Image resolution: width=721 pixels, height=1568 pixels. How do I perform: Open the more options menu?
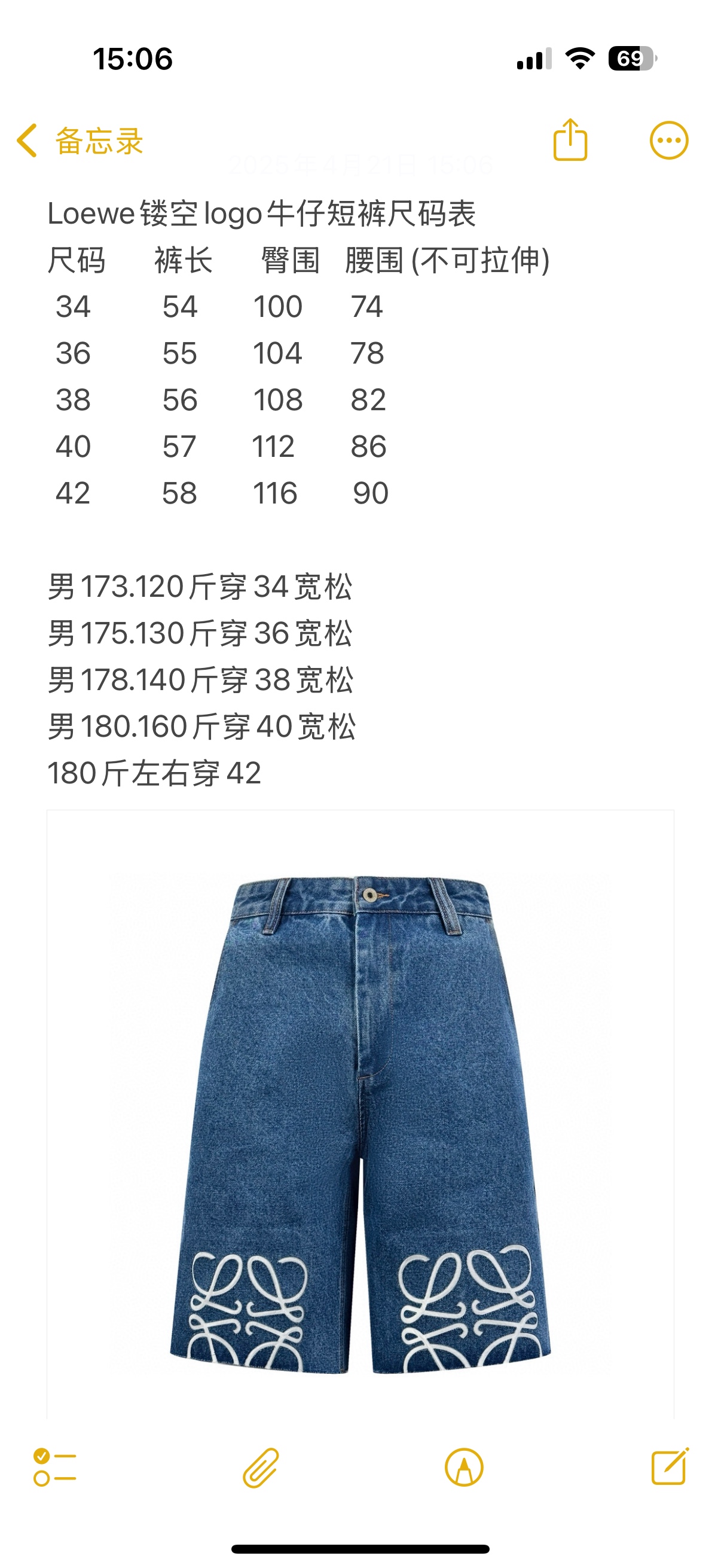tap(668, 141)
